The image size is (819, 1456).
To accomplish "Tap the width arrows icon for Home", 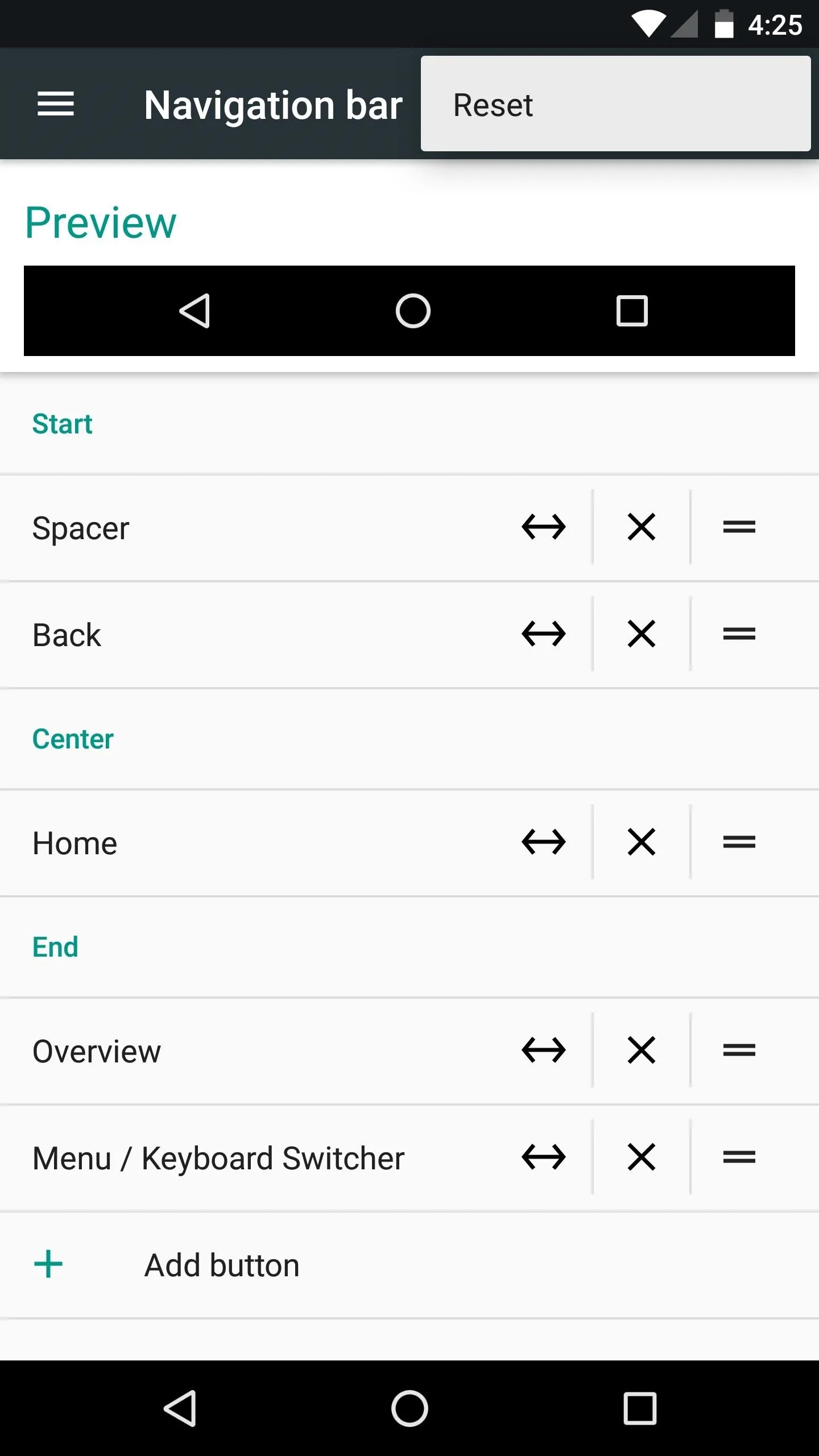I will (544, 842).
